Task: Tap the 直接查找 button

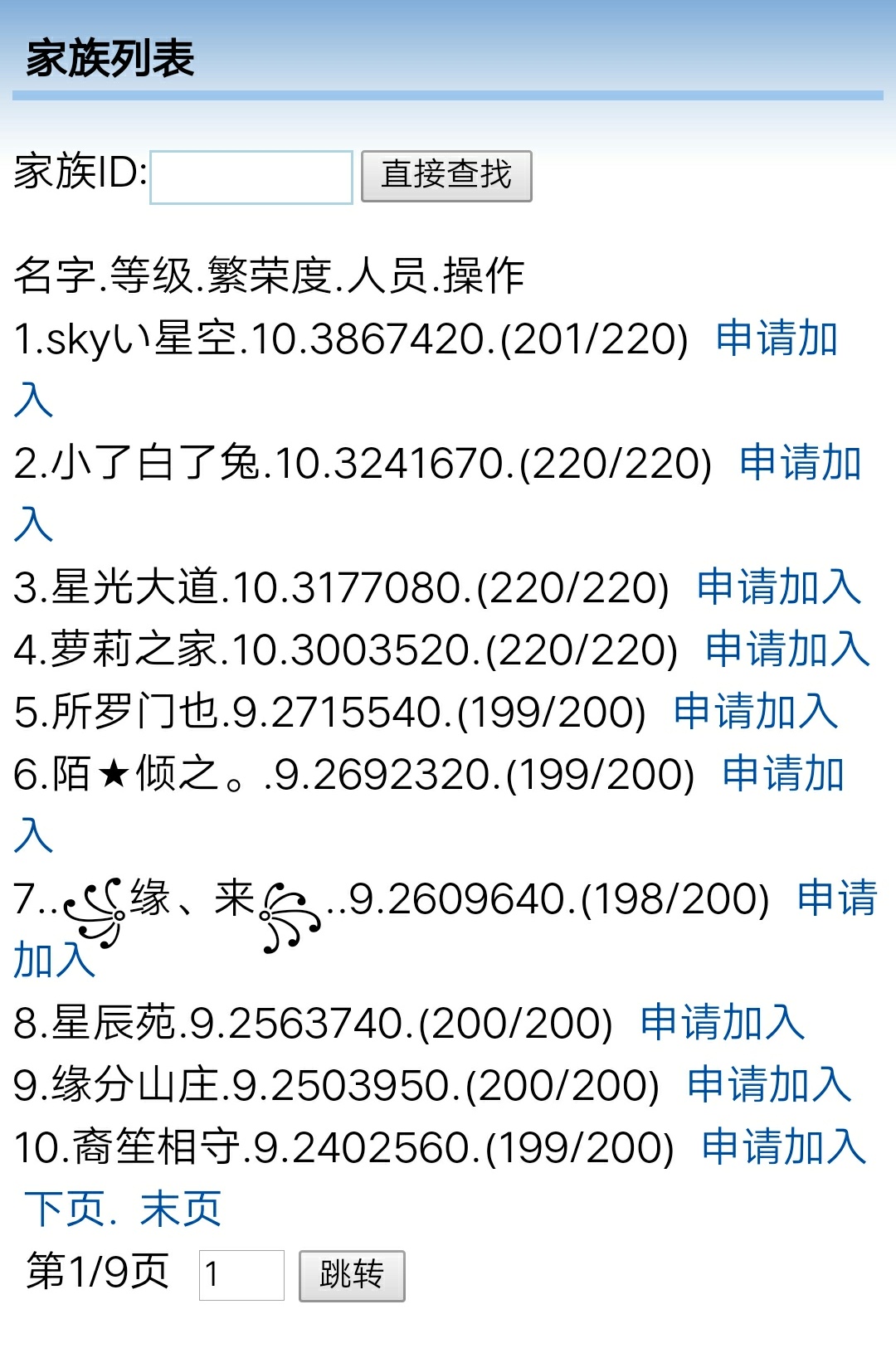Action: 446,176
